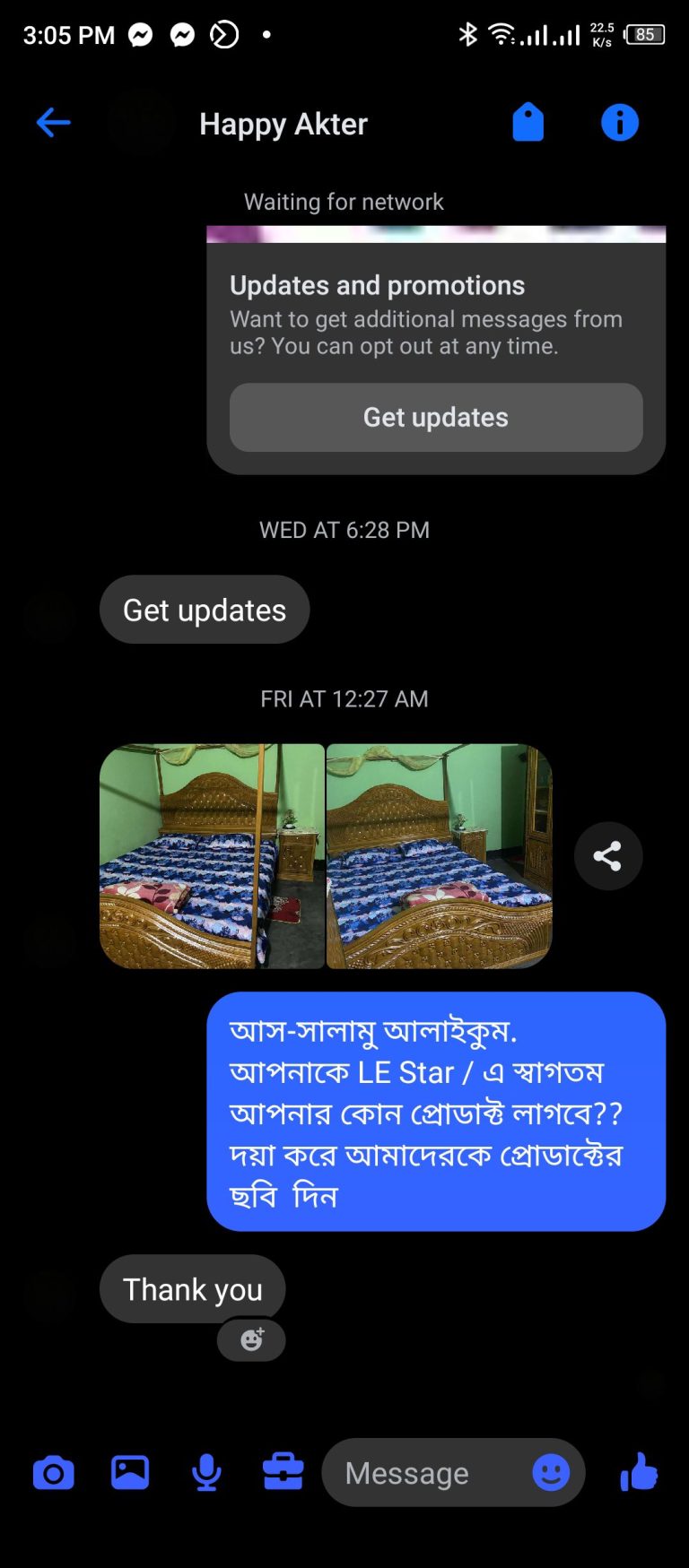Add reaction to Thank you message
The image size is (689, 1568).
click(251, 1339)
